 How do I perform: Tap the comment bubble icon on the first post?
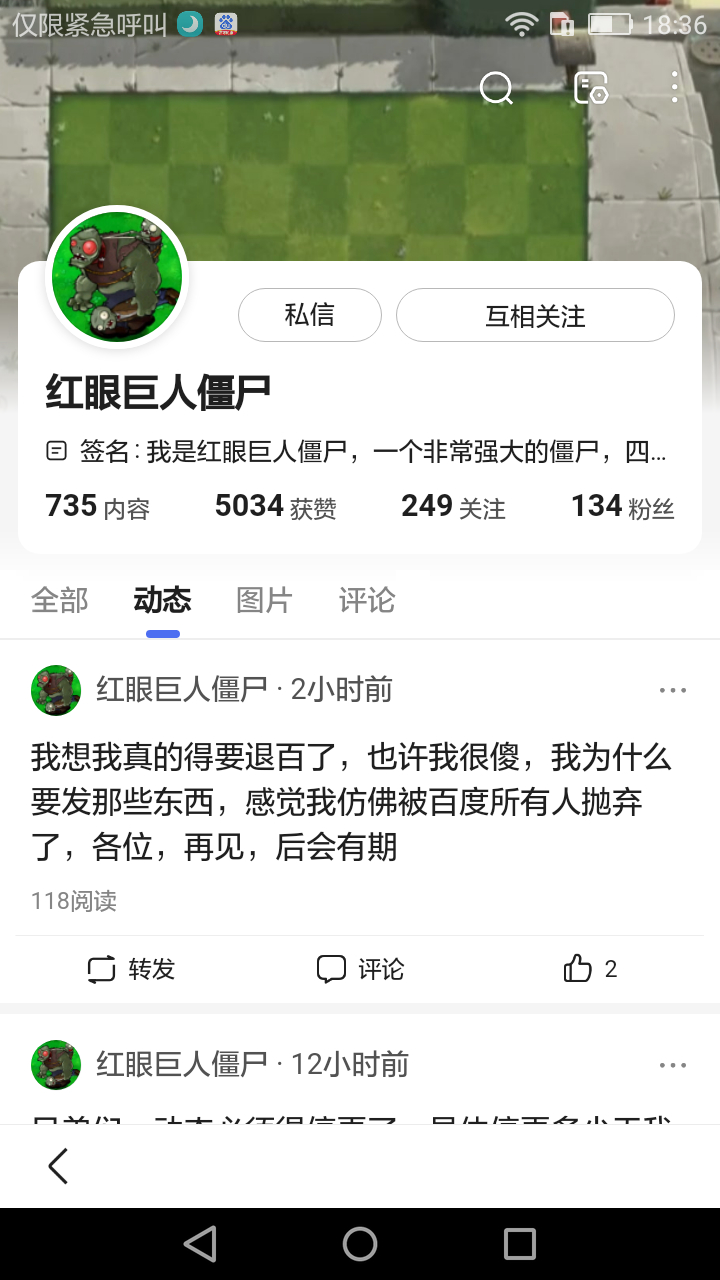[x=358, y=968]
